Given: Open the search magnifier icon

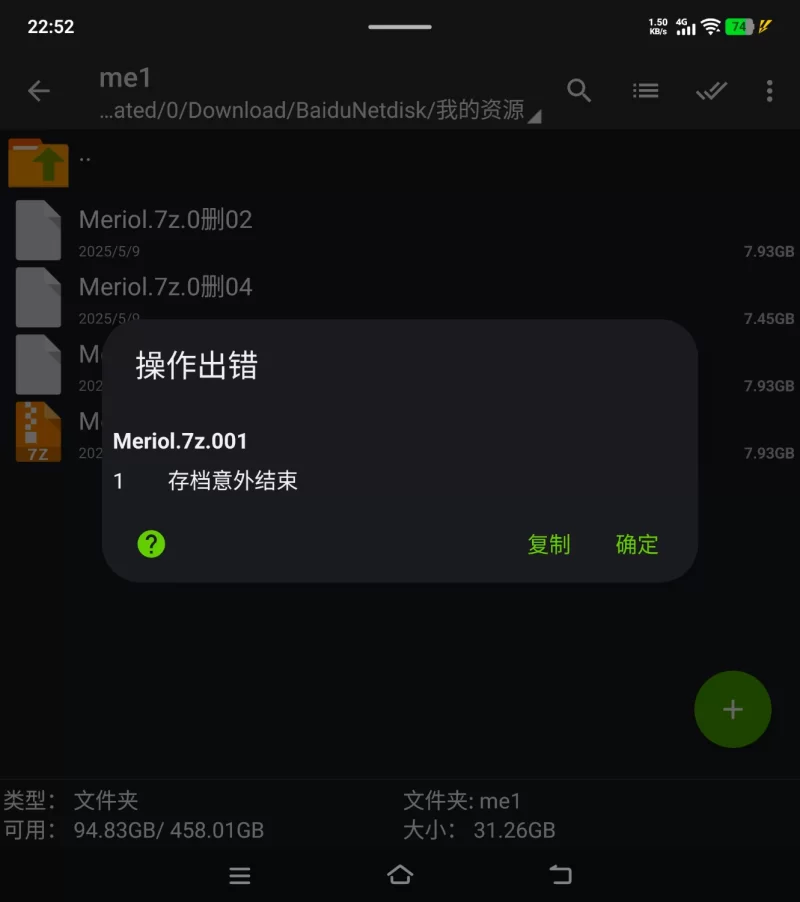Looking at the screenshot, I should (579, 91).
